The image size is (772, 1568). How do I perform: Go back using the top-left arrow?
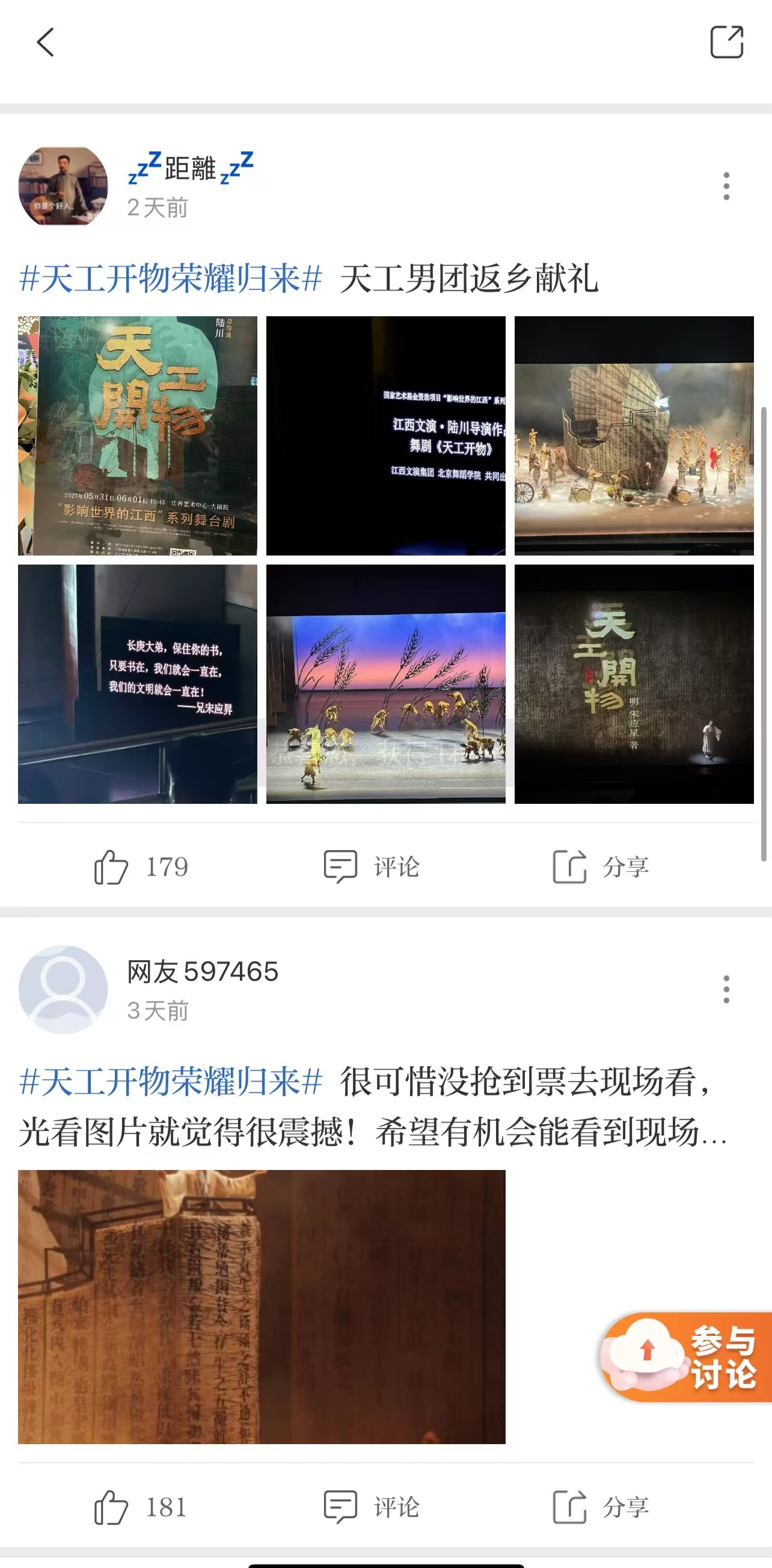click(x=46, y=42)
